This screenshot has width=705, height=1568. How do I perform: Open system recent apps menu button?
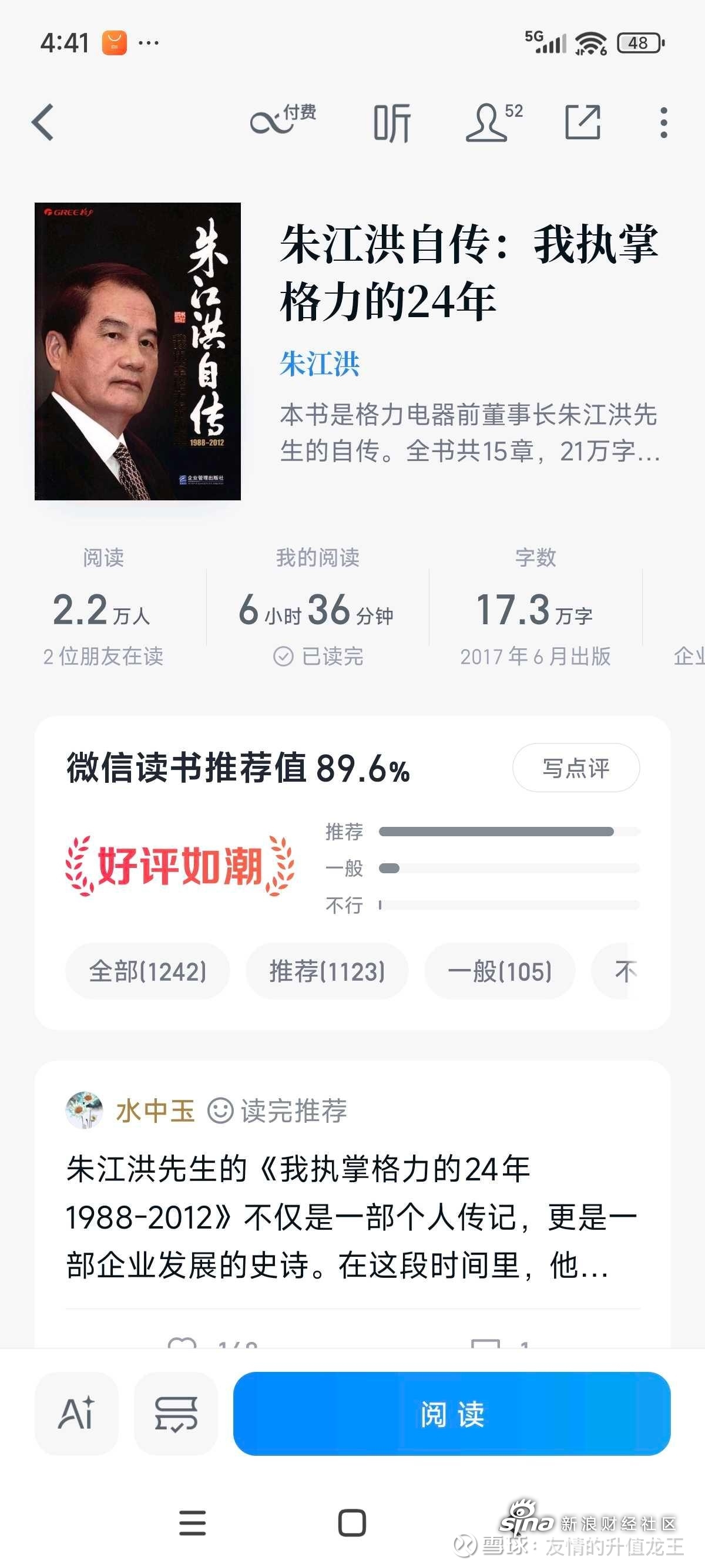(x=192, y=1523)
